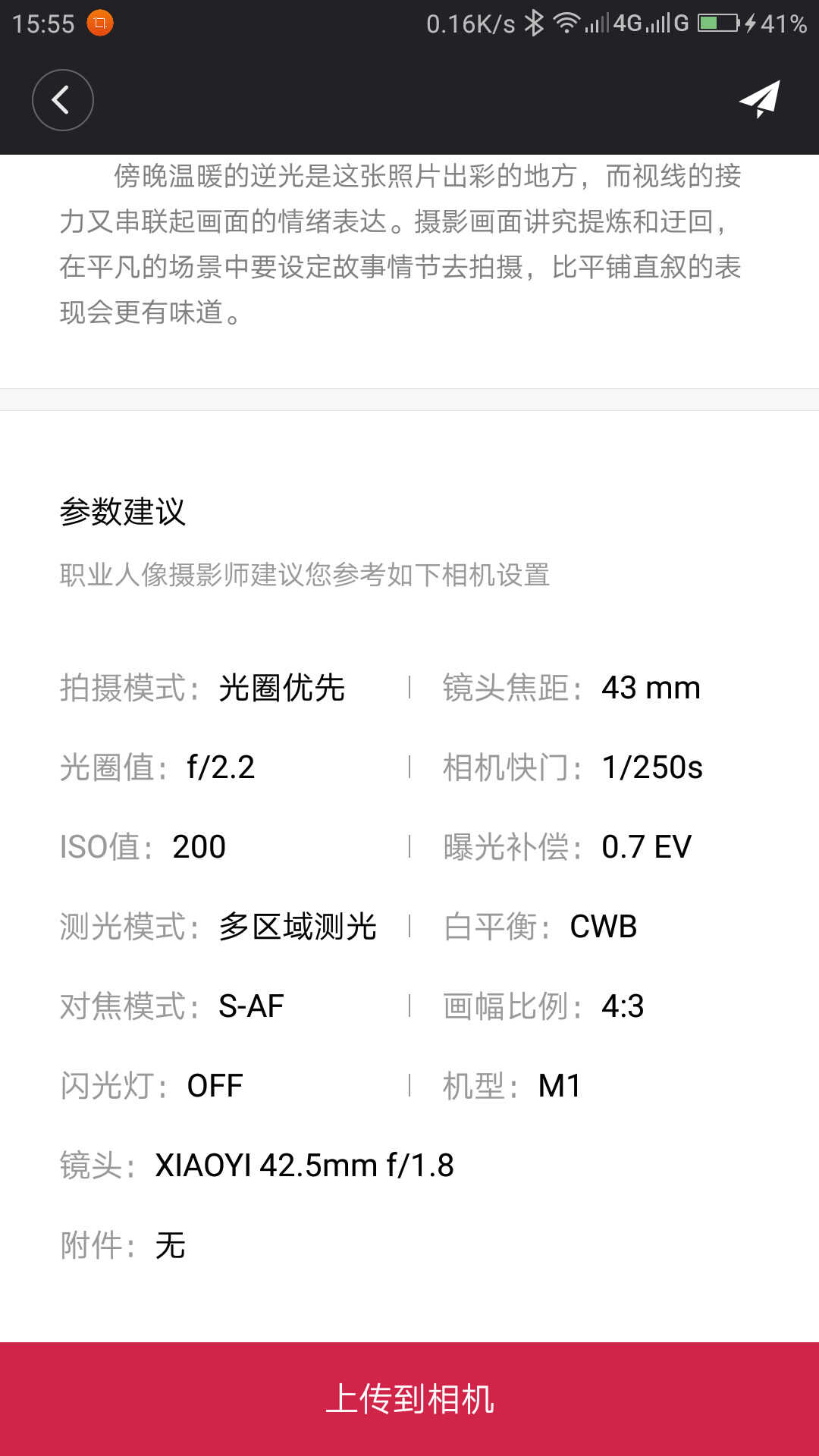This screenshot has height=1456, width=819.
Task: Tap the 上传到相机 button
Action: [x=409, y=1398]
